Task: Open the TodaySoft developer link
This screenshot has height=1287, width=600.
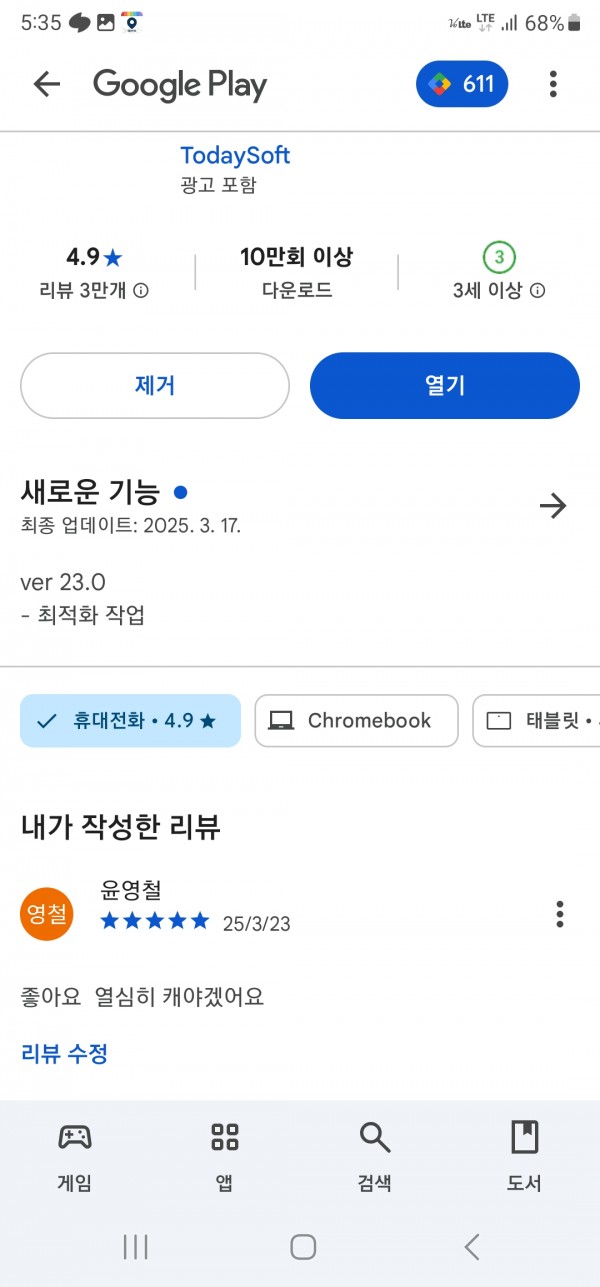Action: pos(235,156)
